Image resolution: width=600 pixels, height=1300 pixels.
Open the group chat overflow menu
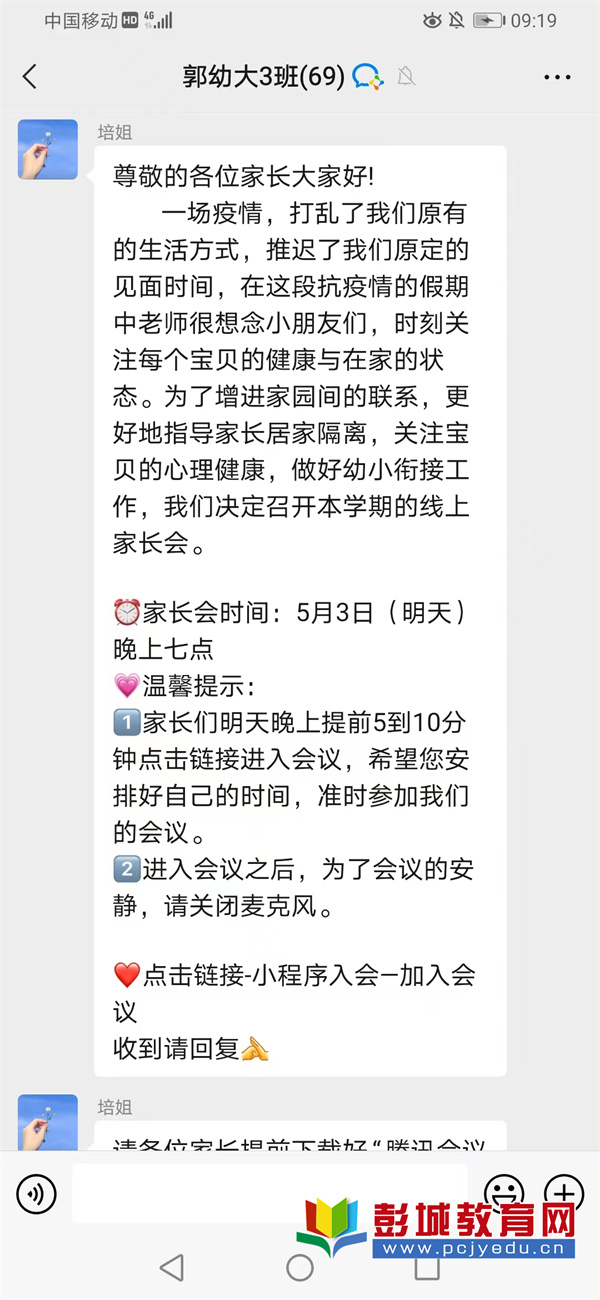click(557, 76)
